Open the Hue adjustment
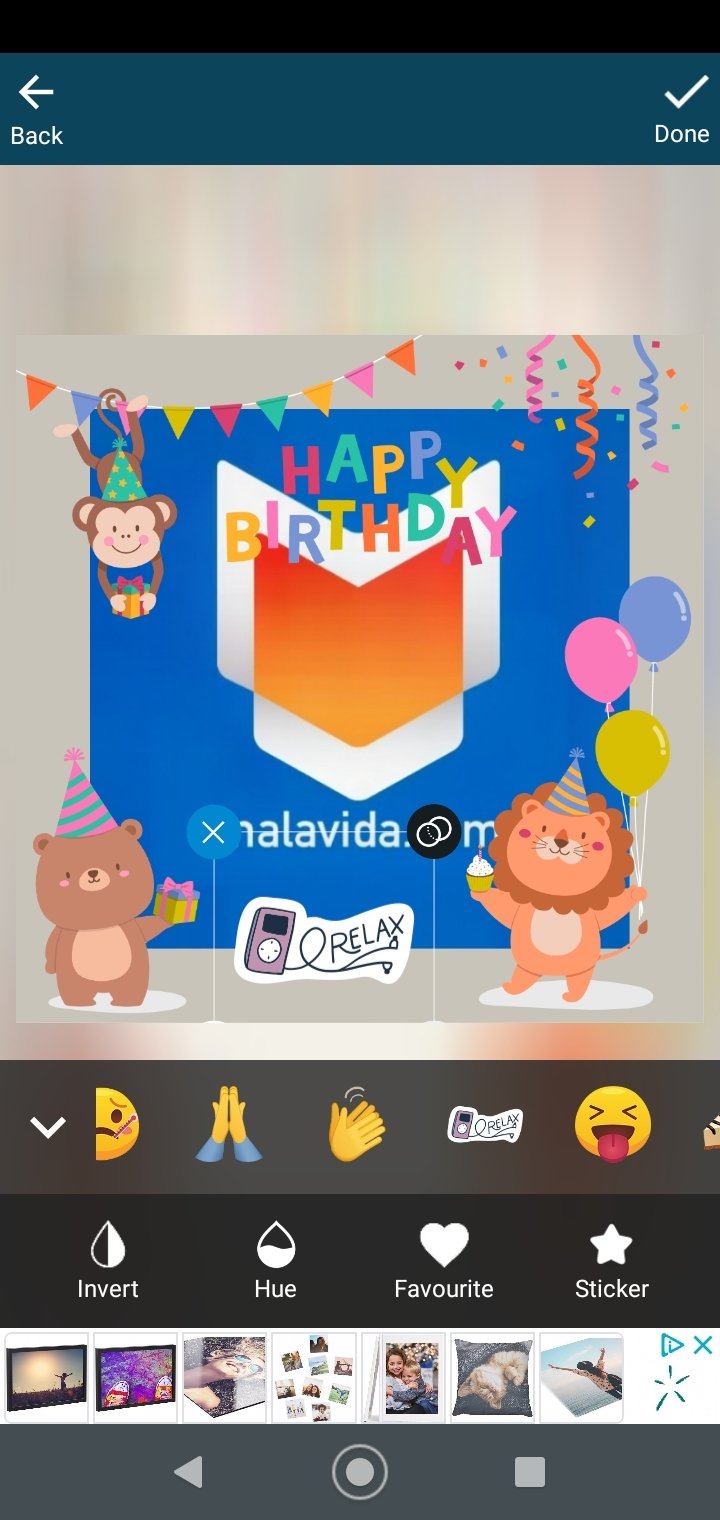This screenshot has height=1520, width=720. tap(275, 1262)
